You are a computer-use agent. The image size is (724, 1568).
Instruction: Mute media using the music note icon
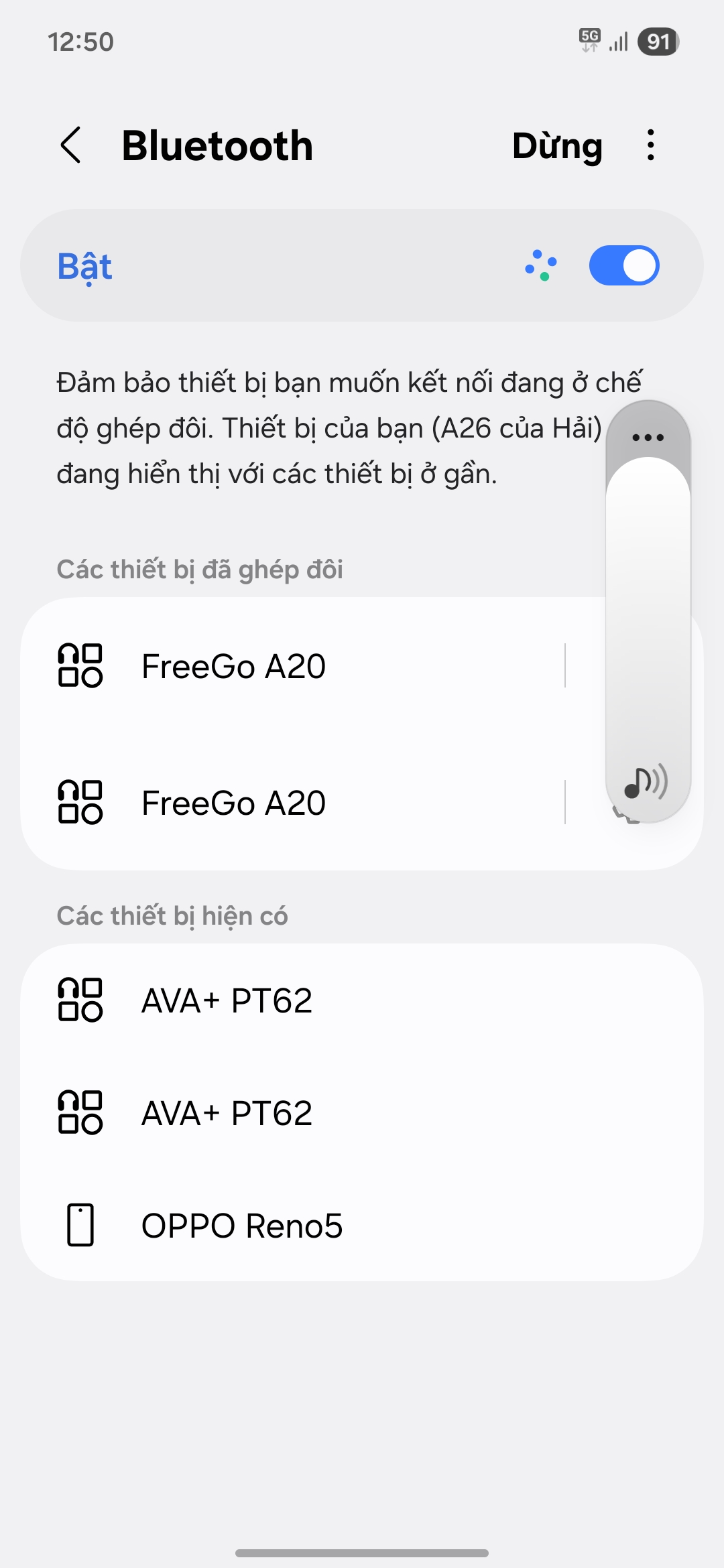click(645, 781)
